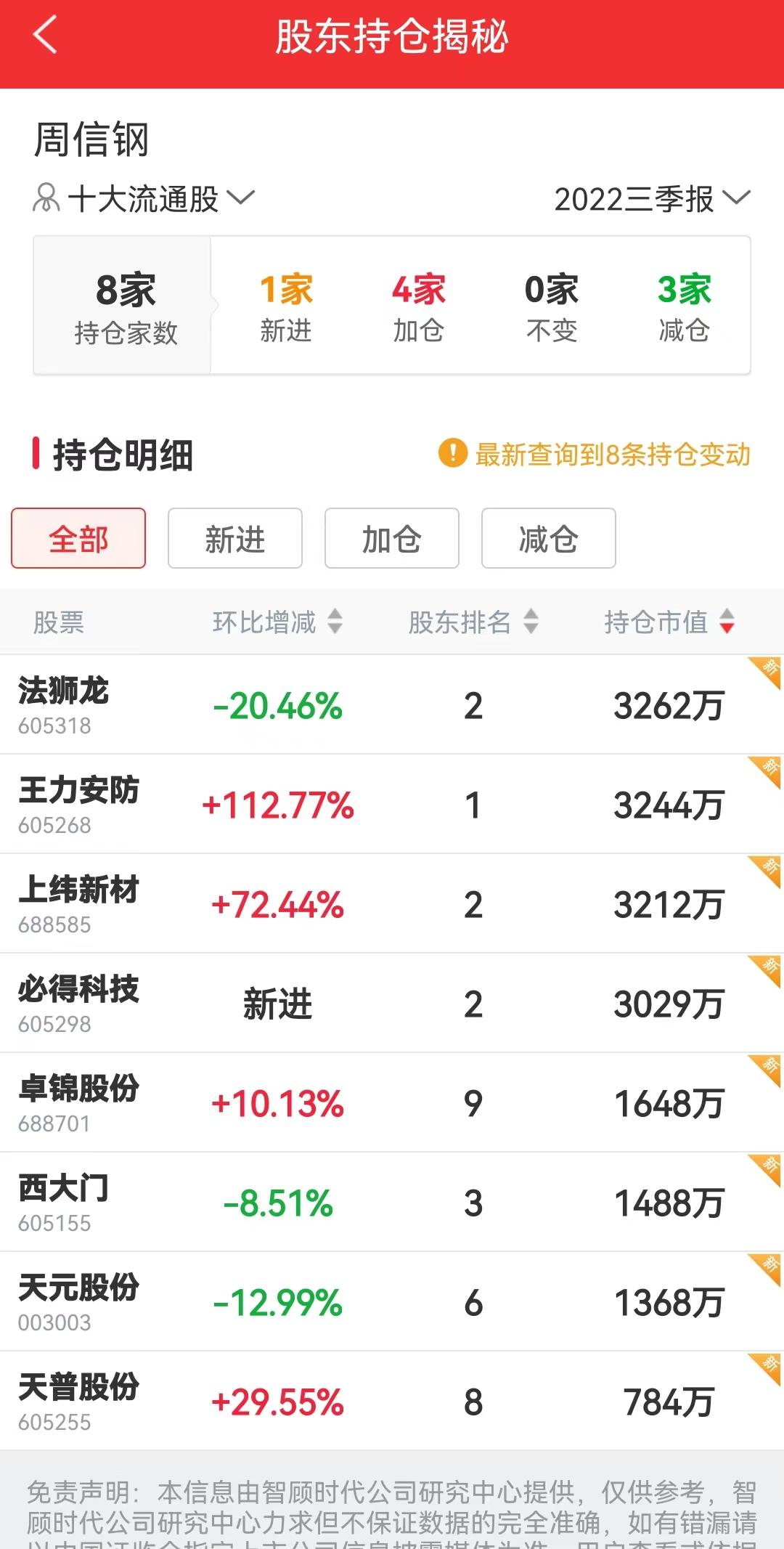Sort by 环比增减 column

pos(277,622)
